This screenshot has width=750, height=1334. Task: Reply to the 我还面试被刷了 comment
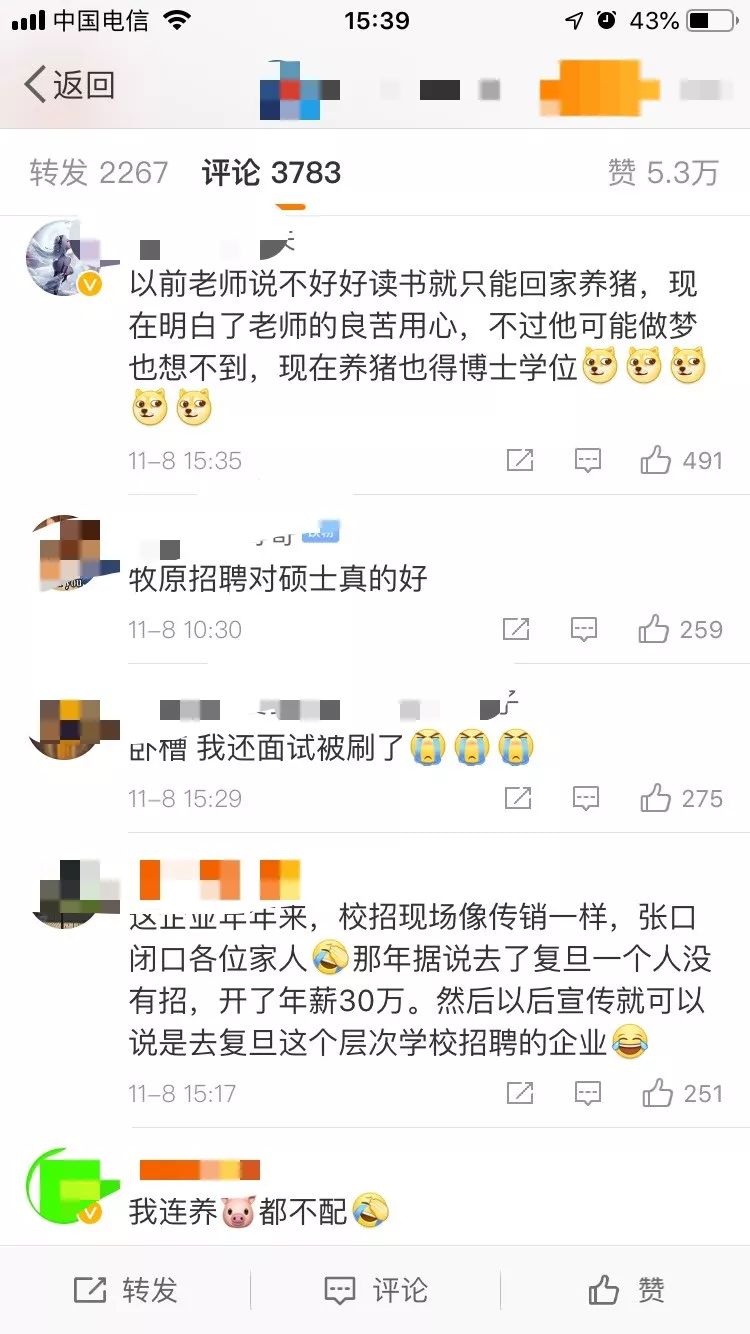click(586, 798)
